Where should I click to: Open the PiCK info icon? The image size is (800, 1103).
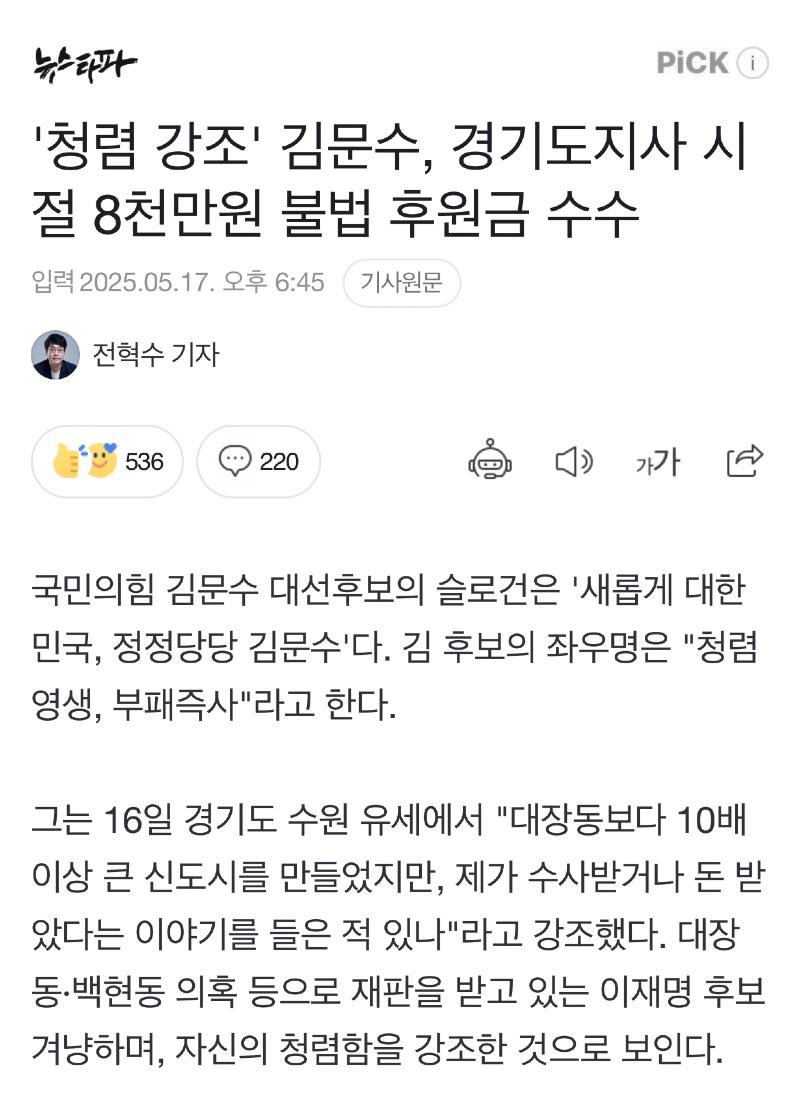click(x=752, y=63)
